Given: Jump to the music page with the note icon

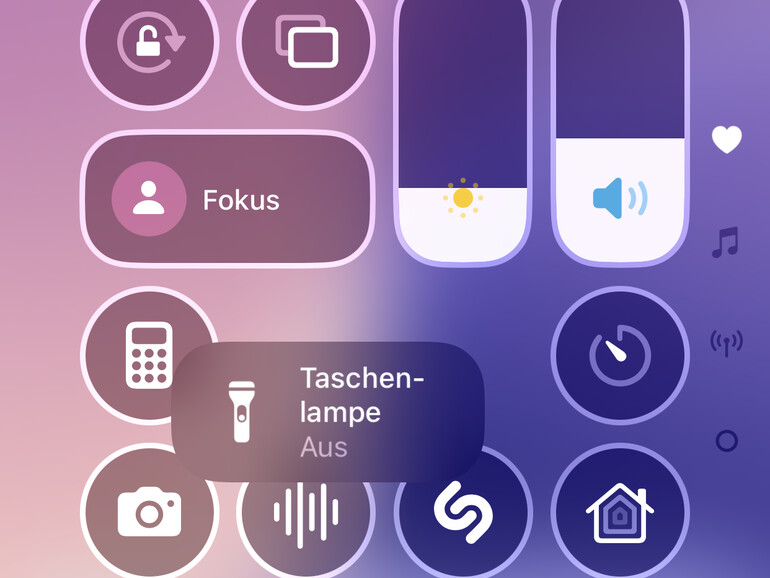Looking at the screenshot, I should 726,242.
